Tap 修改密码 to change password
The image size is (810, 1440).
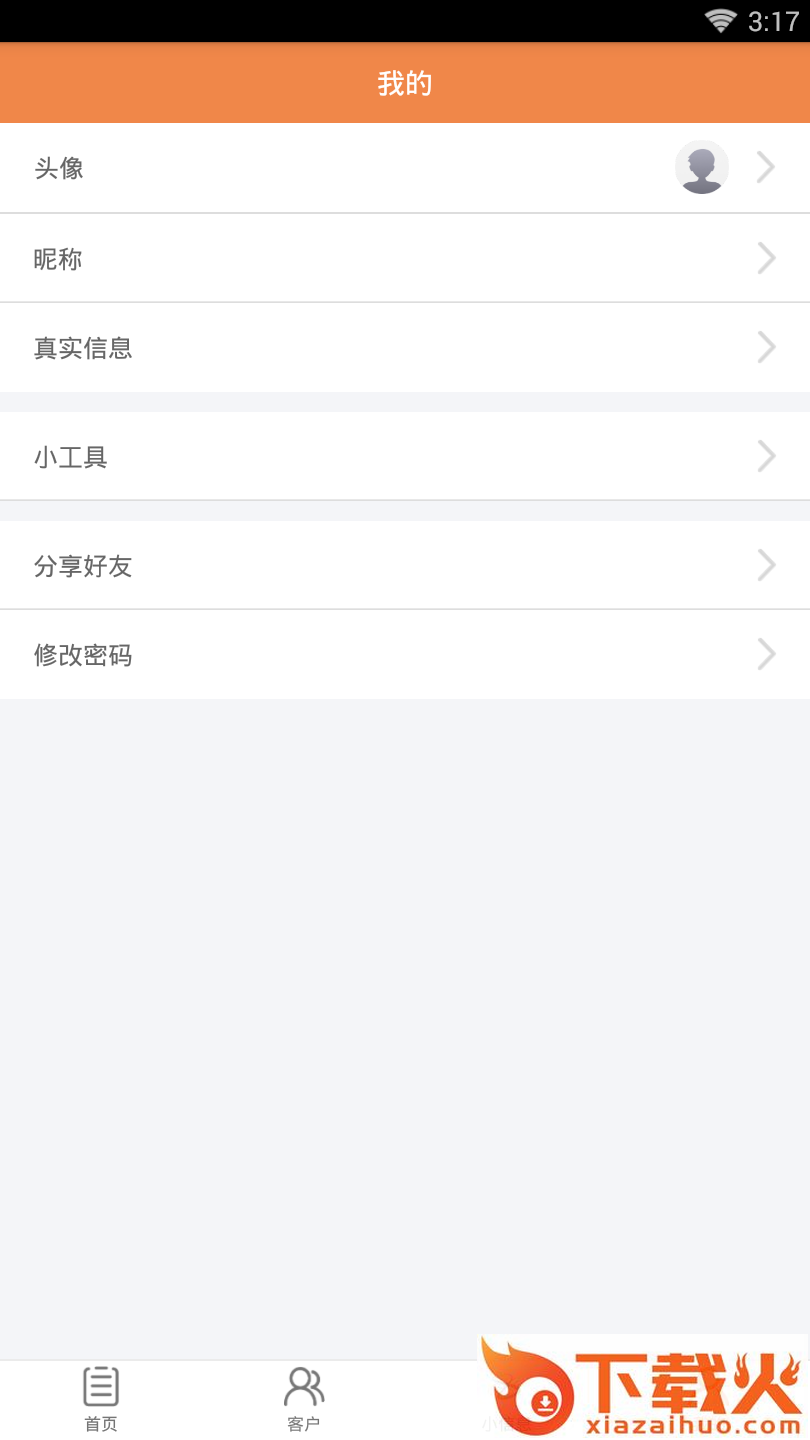(405, 654)
